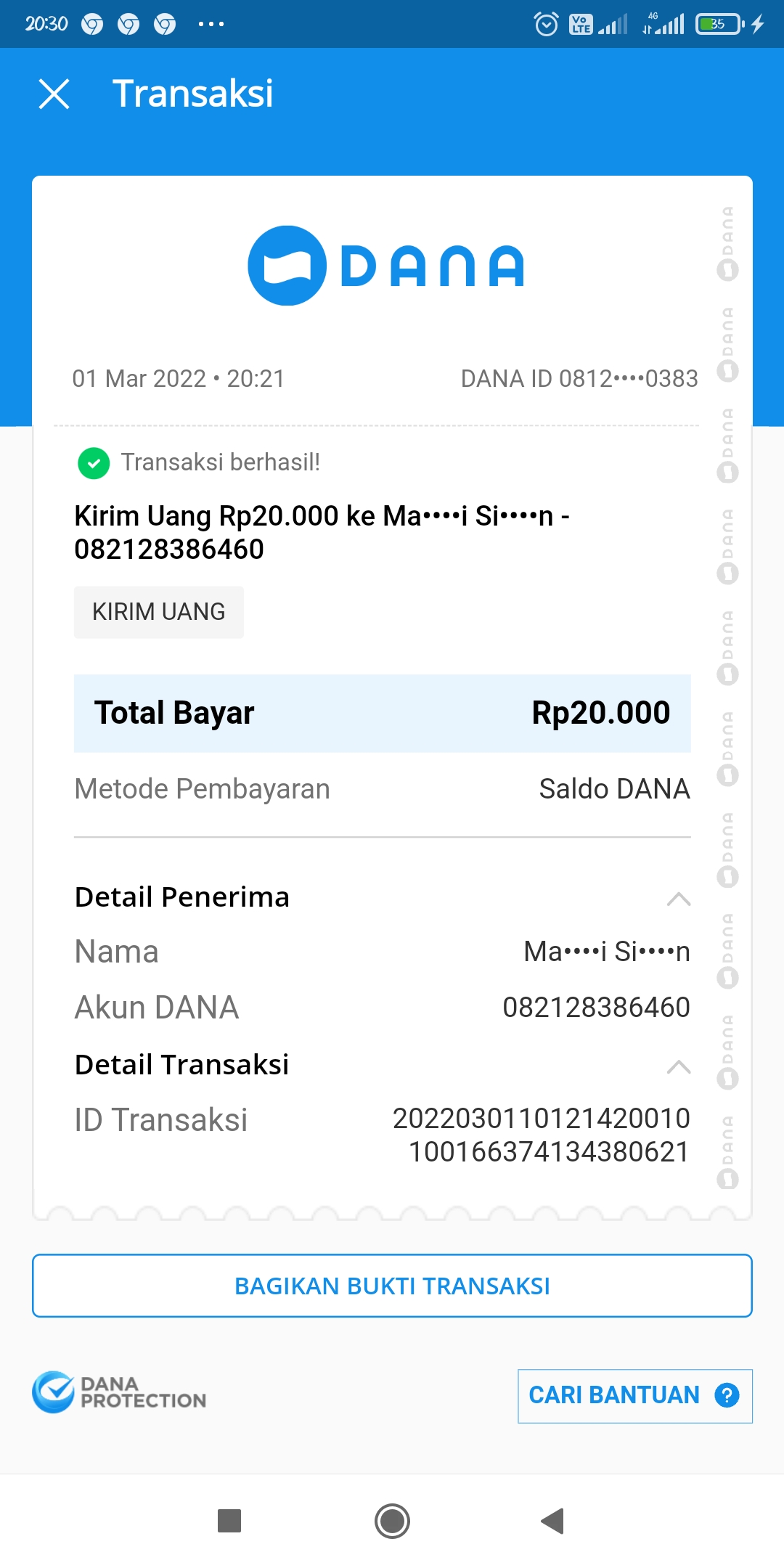The height and width of the screenshot is (1568, 784).
Task: Collapse the Detail Penerima section
Action: click(x=678, y=899)
